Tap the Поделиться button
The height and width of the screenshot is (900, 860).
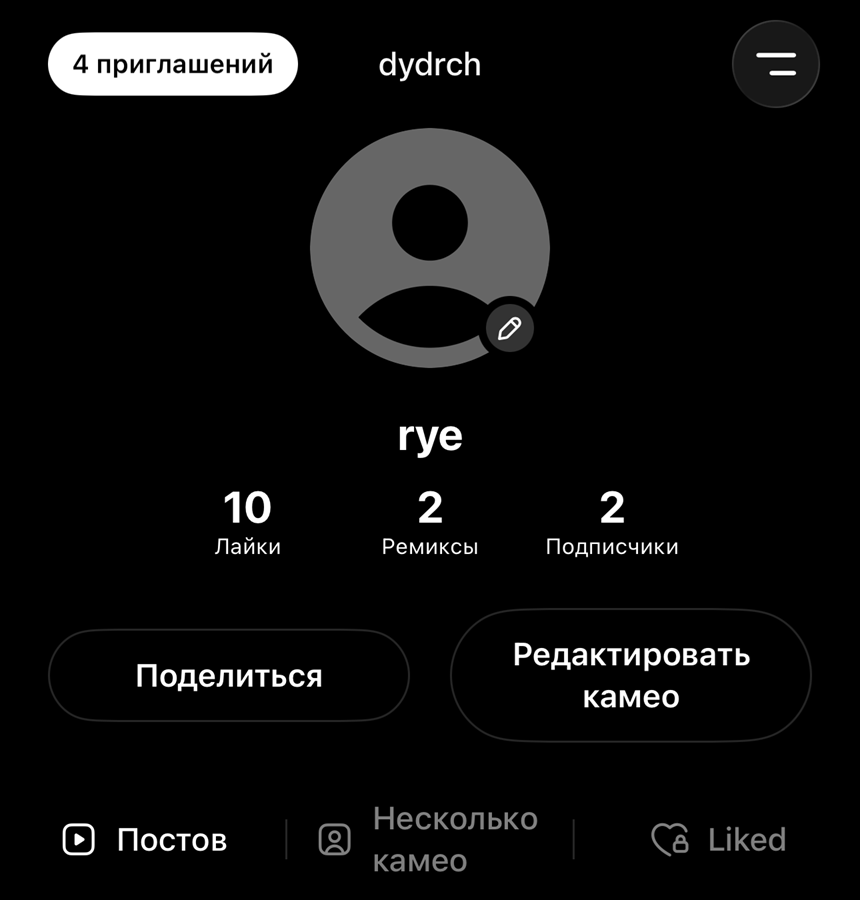click(x=229, y=676)
